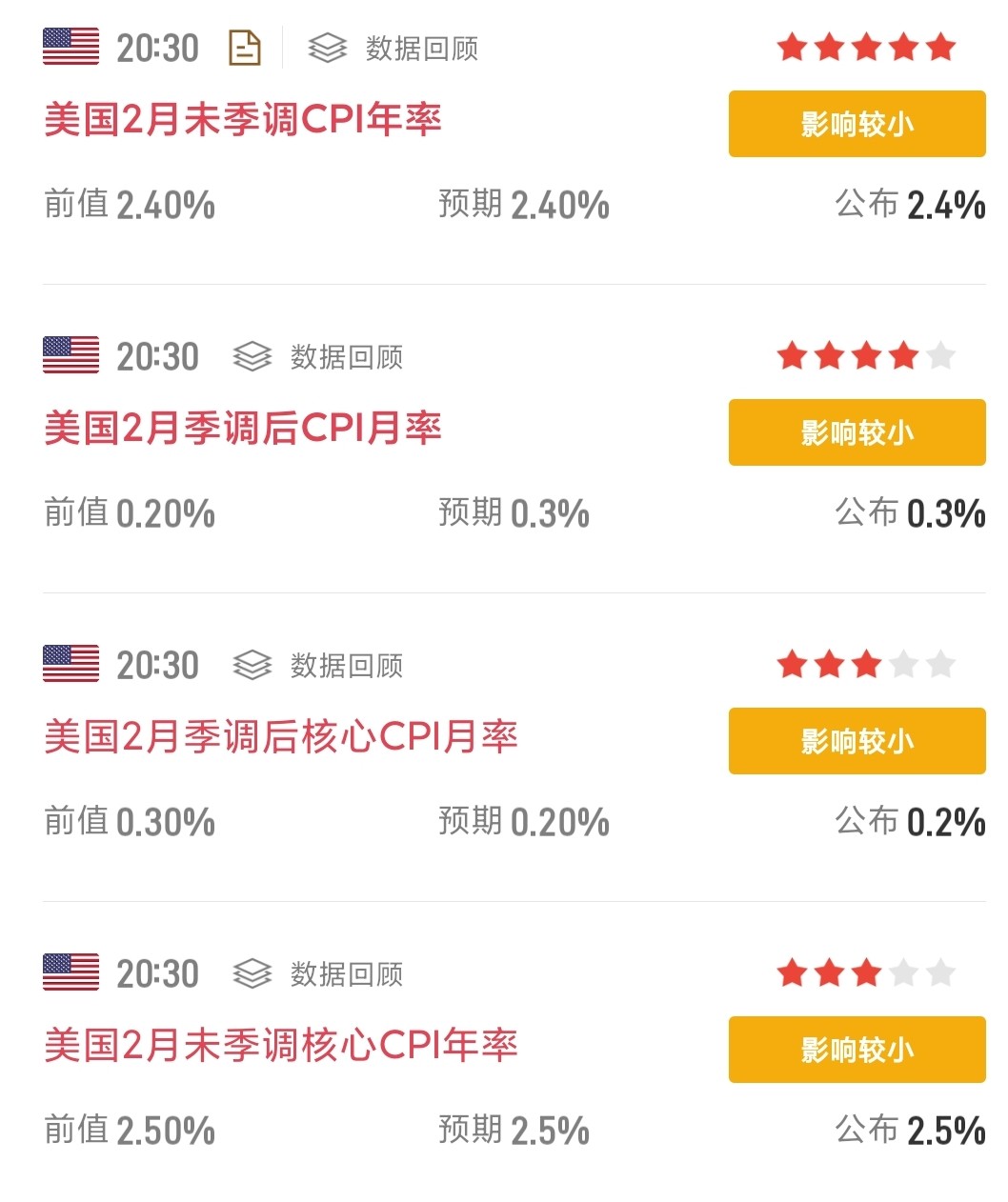Open the report document icon for 未季调CPI年率
The width and height of the screenshot is (1008, 1202).
click(x=245, y=48)
